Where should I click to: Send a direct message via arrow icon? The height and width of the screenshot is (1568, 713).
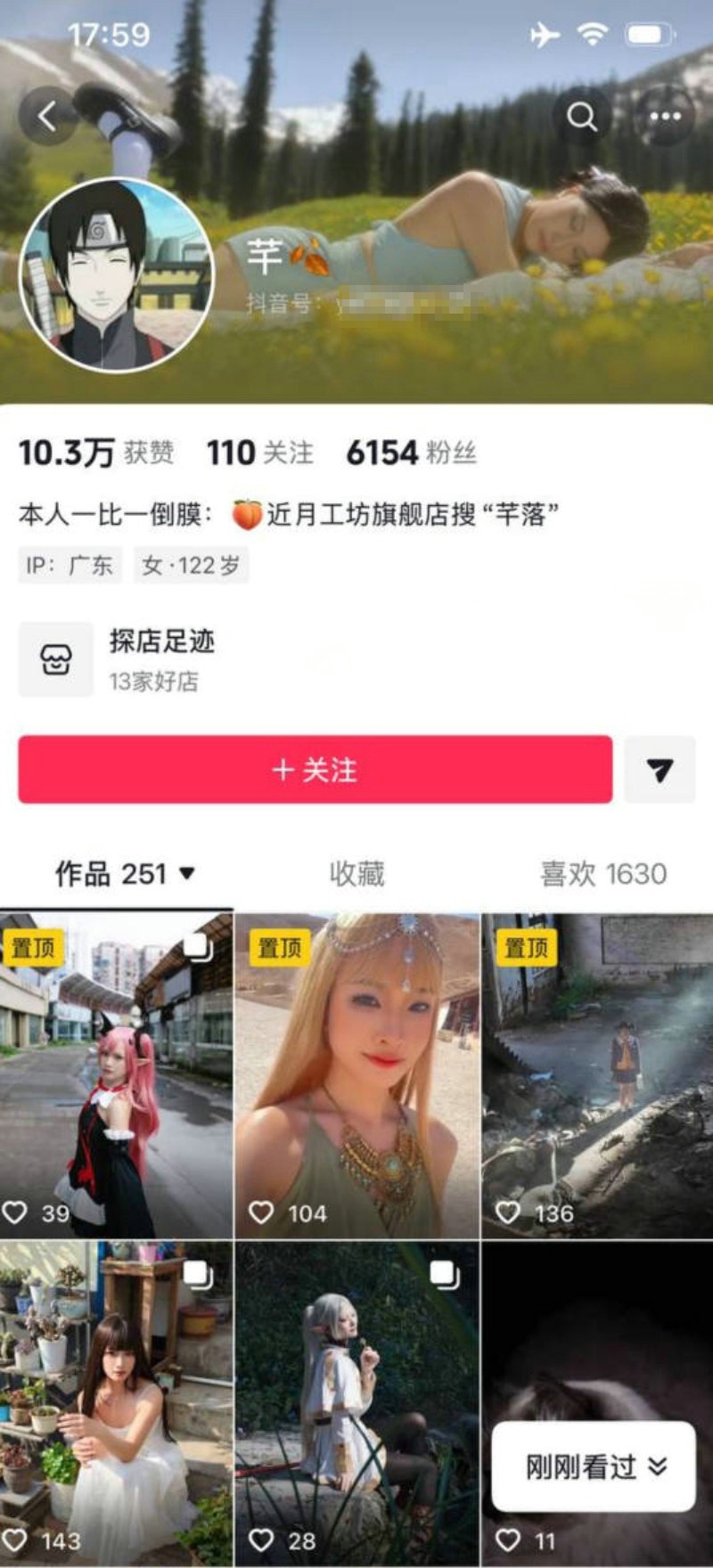660,770
